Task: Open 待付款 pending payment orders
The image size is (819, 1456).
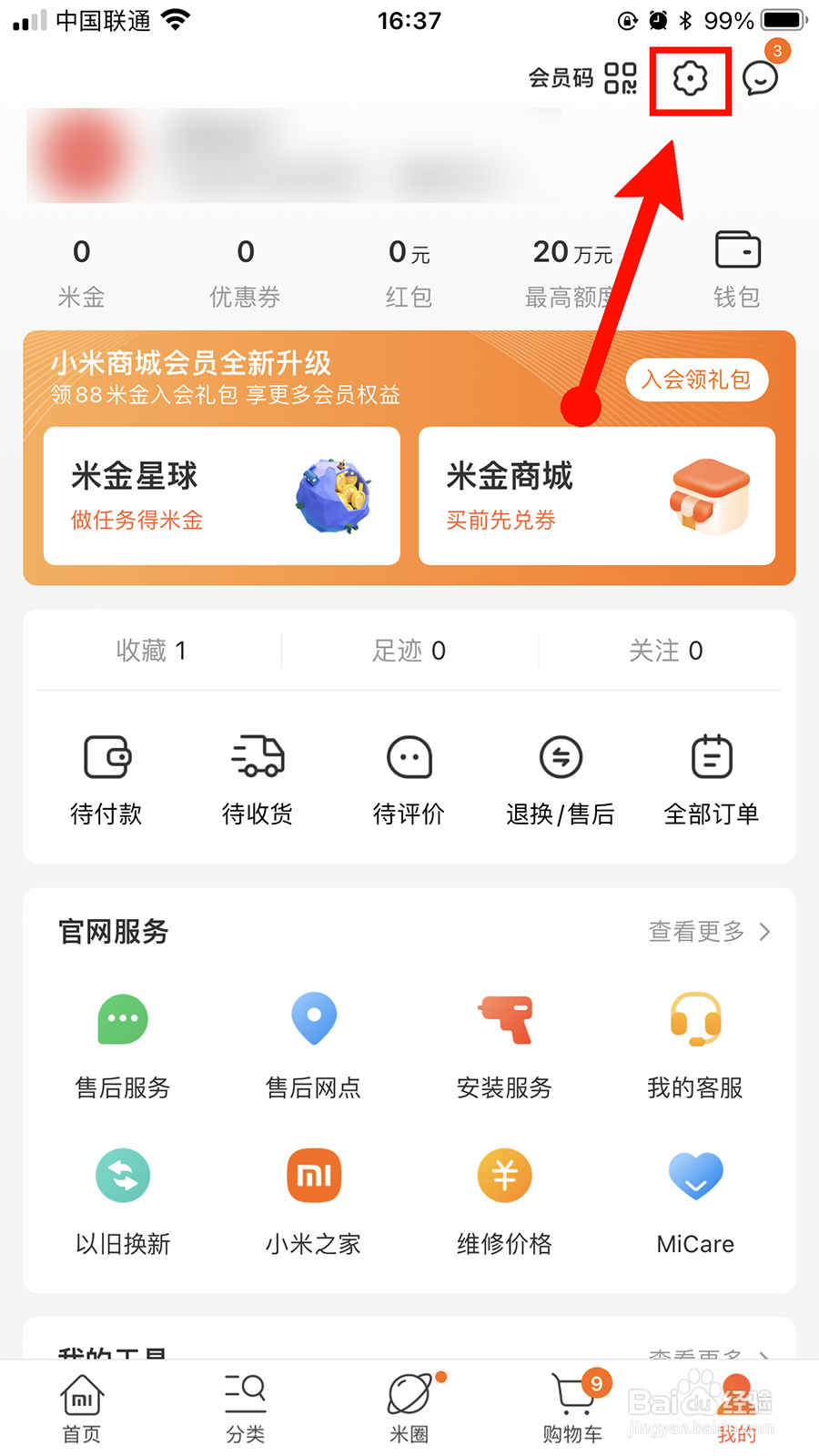Action: click(106, 780)
